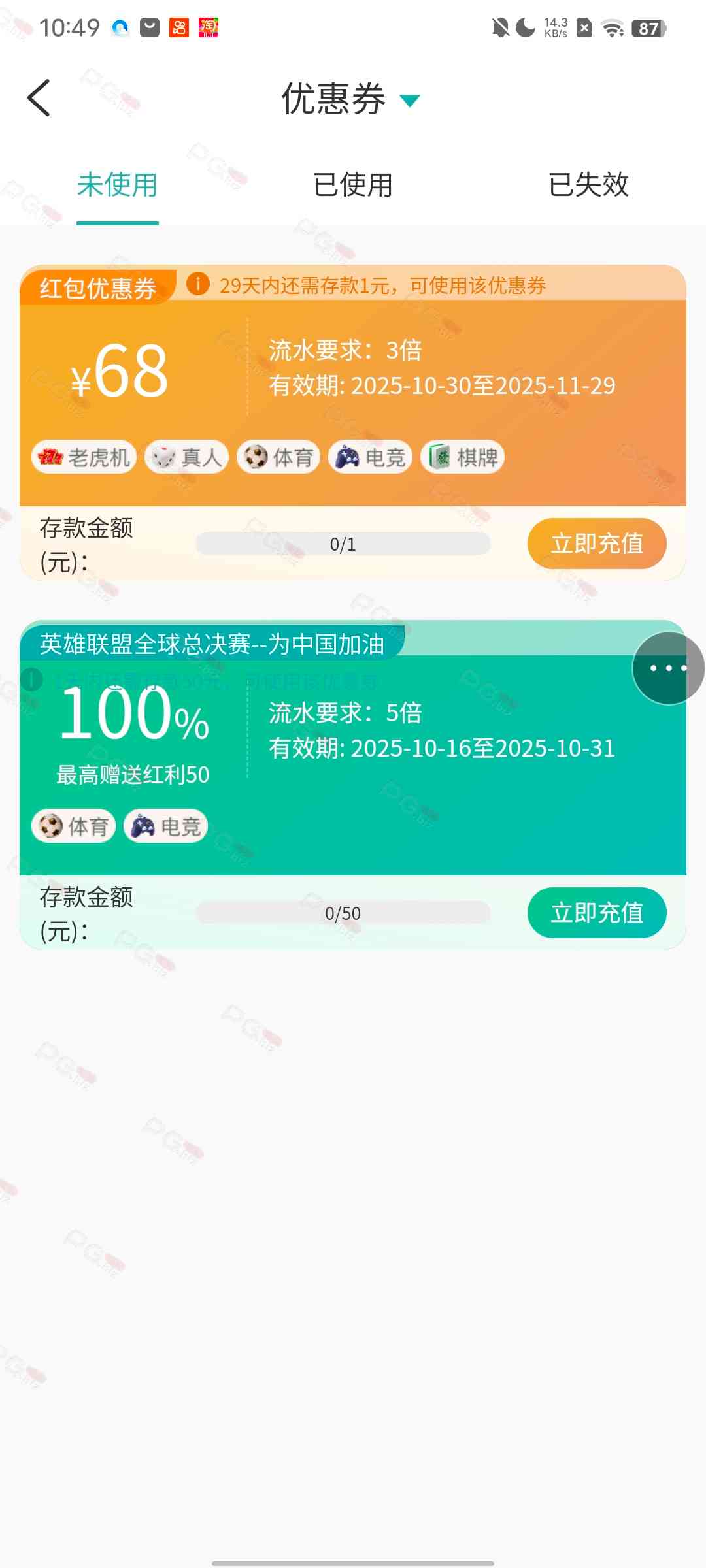Switch to the 已失效 tab
The image size is (706, 1568).
tap(588, 185)
